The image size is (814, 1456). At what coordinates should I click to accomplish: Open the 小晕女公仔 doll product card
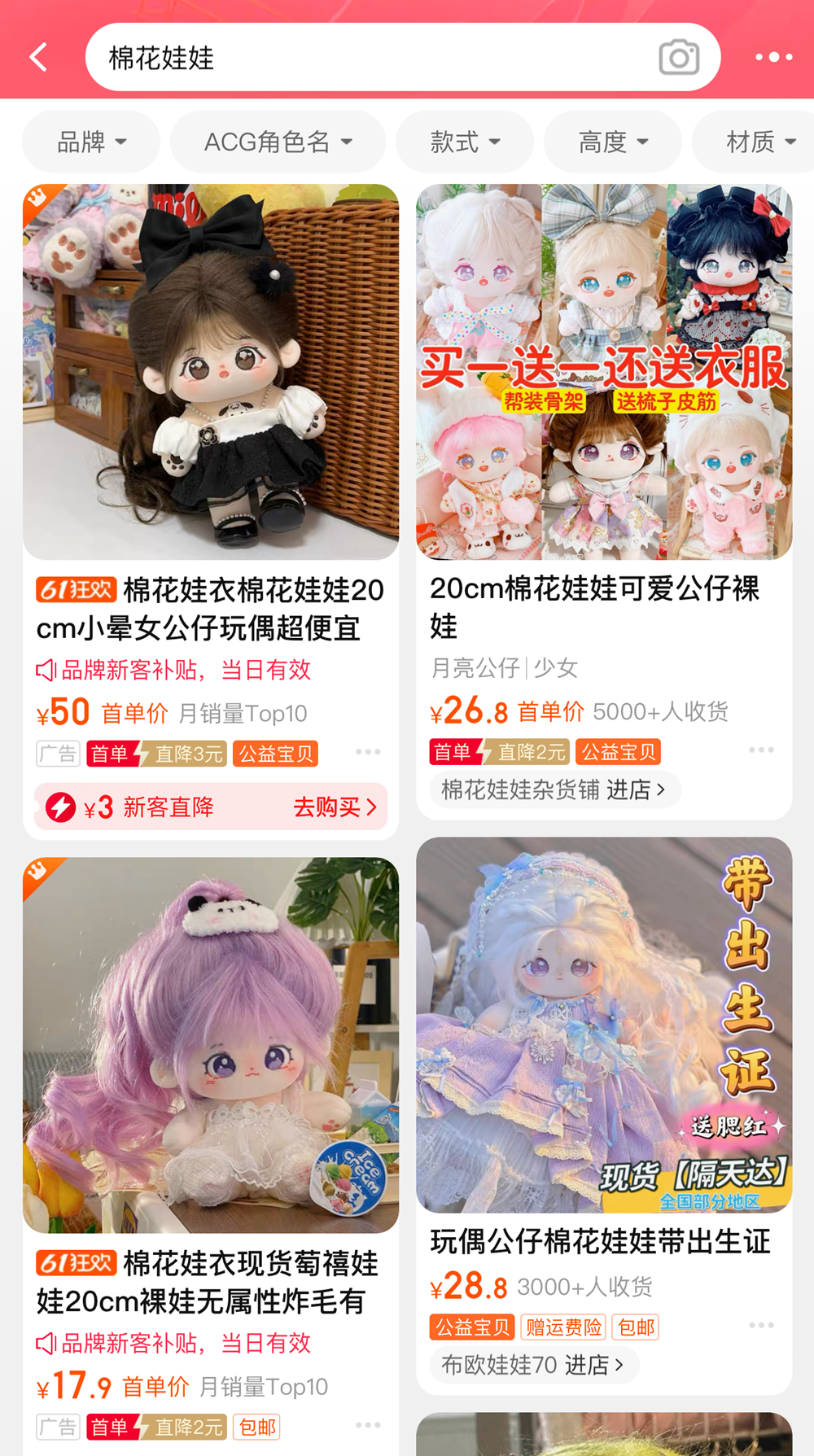pyautogui.click(x=210, y=372)
